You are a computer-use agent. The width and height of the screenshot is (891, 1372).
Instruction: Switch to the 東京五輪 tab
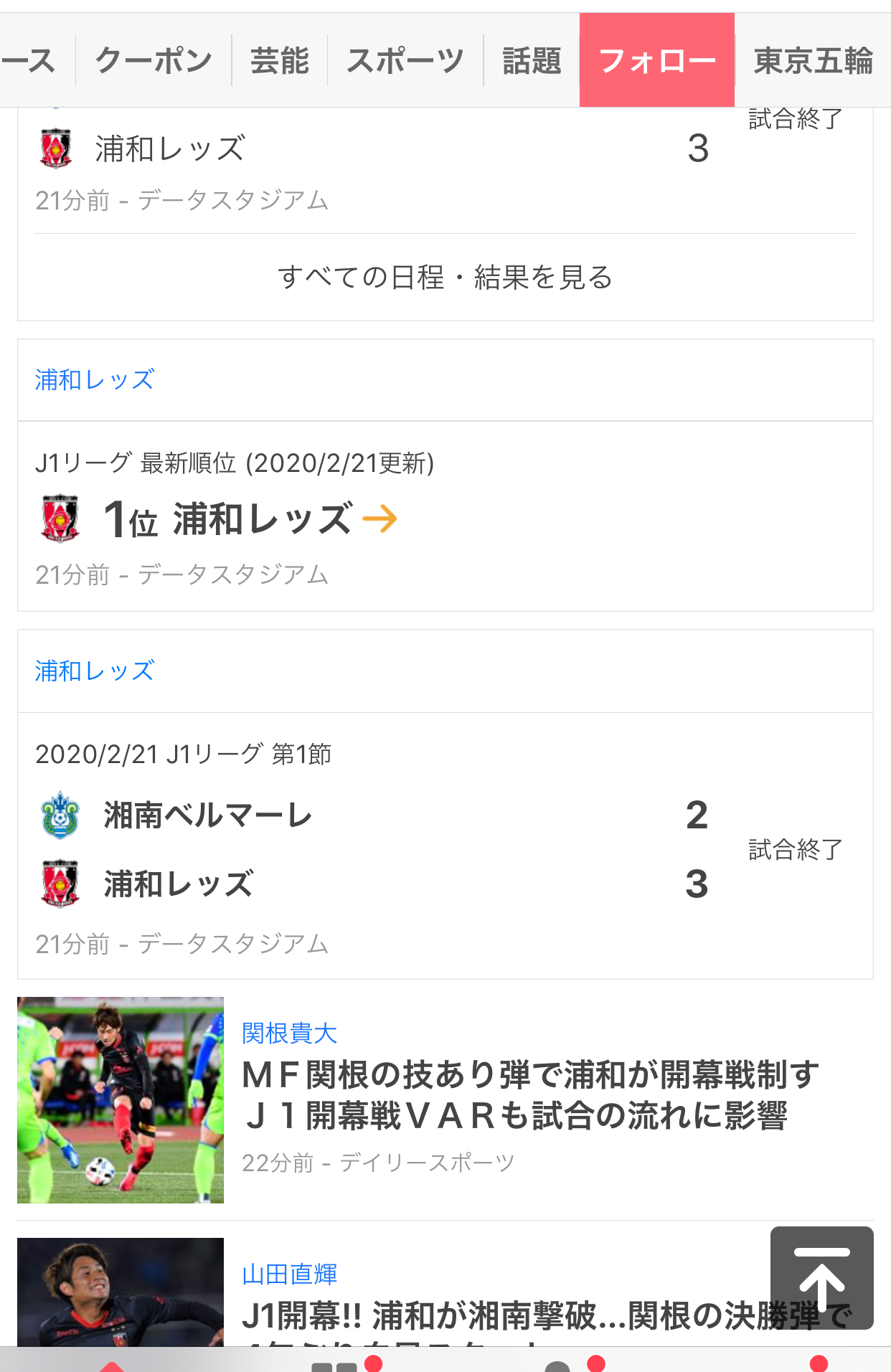(x=813, y=61)
